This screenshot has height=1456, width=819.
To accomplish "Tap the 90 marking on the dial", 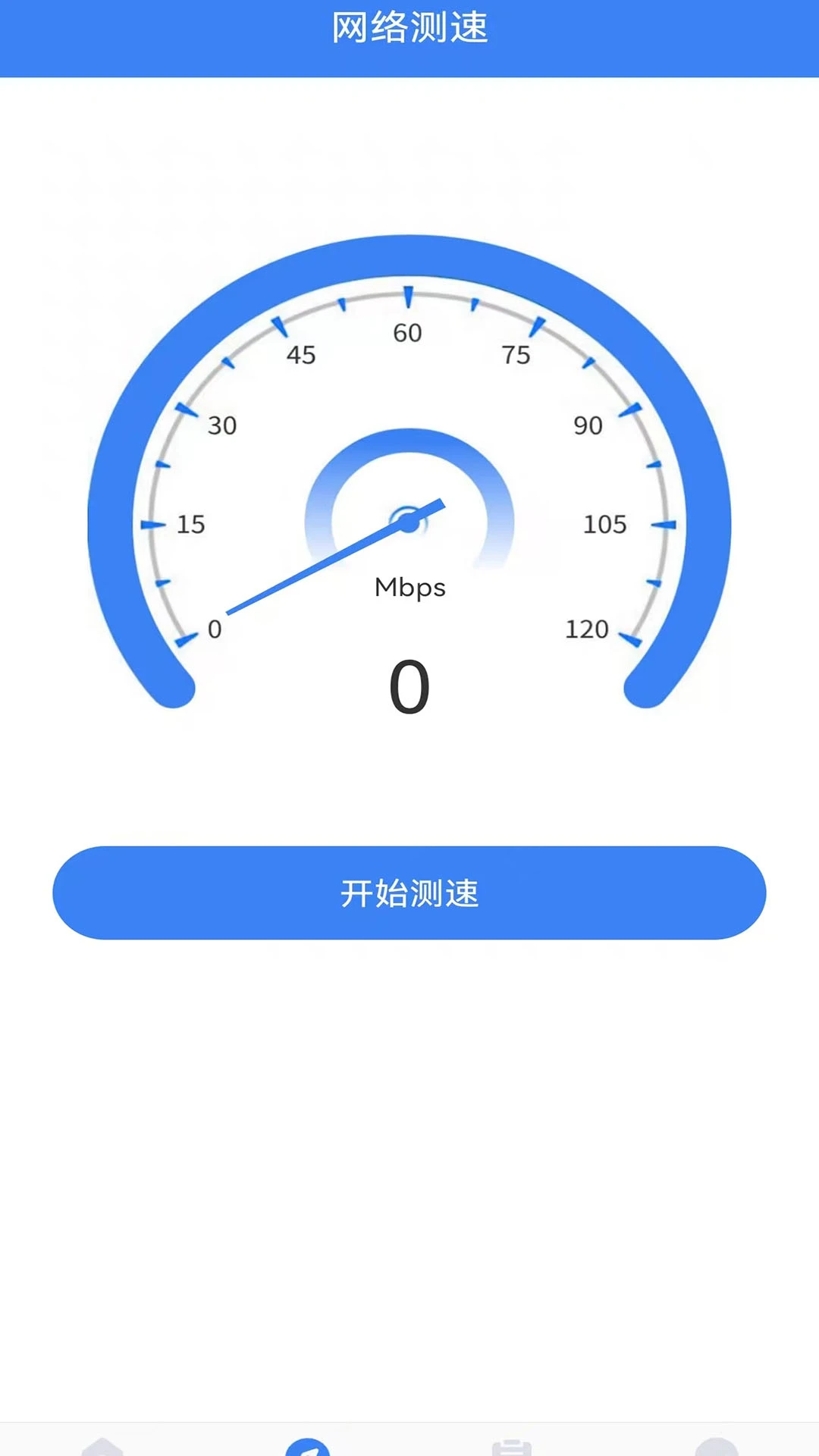I will (587, 426).
